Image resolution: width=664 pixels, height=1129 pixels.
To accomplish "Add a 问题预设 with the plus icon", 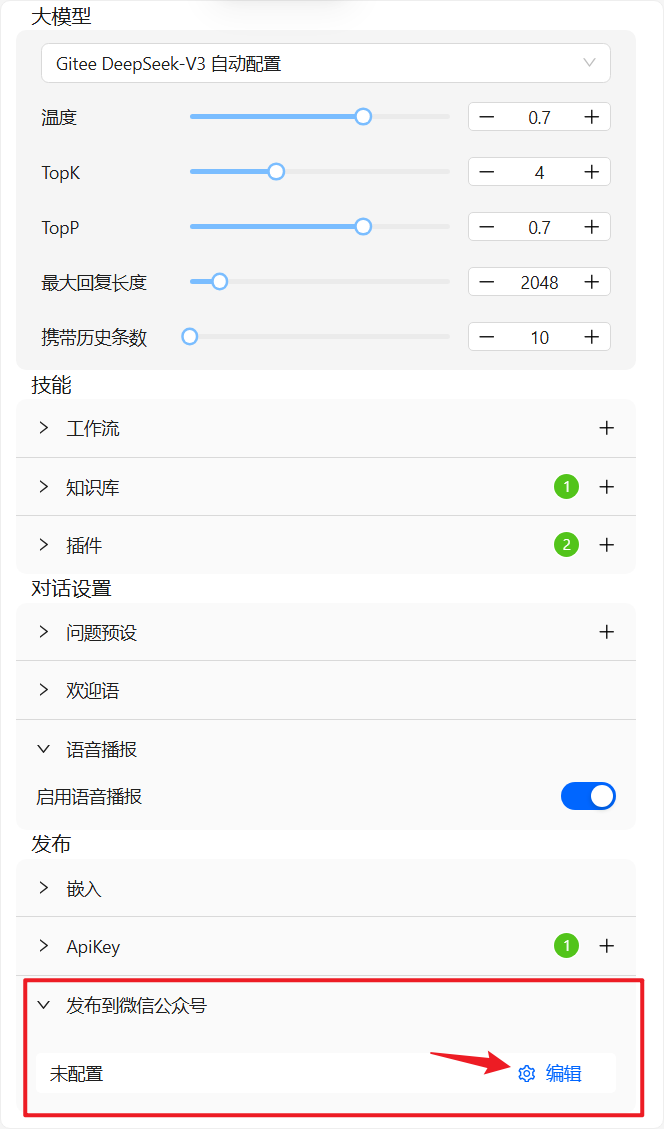I will tap(606, 632).
